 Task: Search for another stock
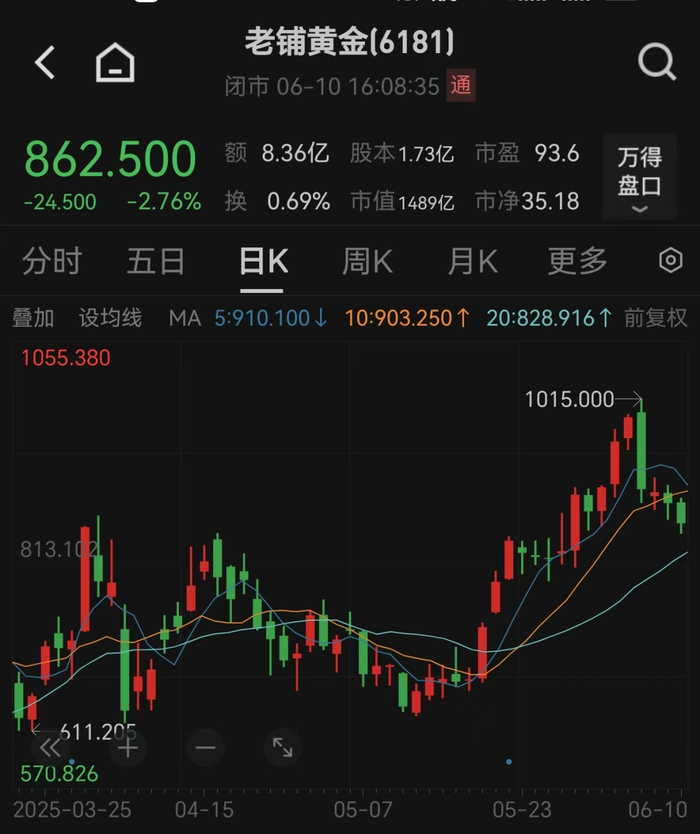656,63
